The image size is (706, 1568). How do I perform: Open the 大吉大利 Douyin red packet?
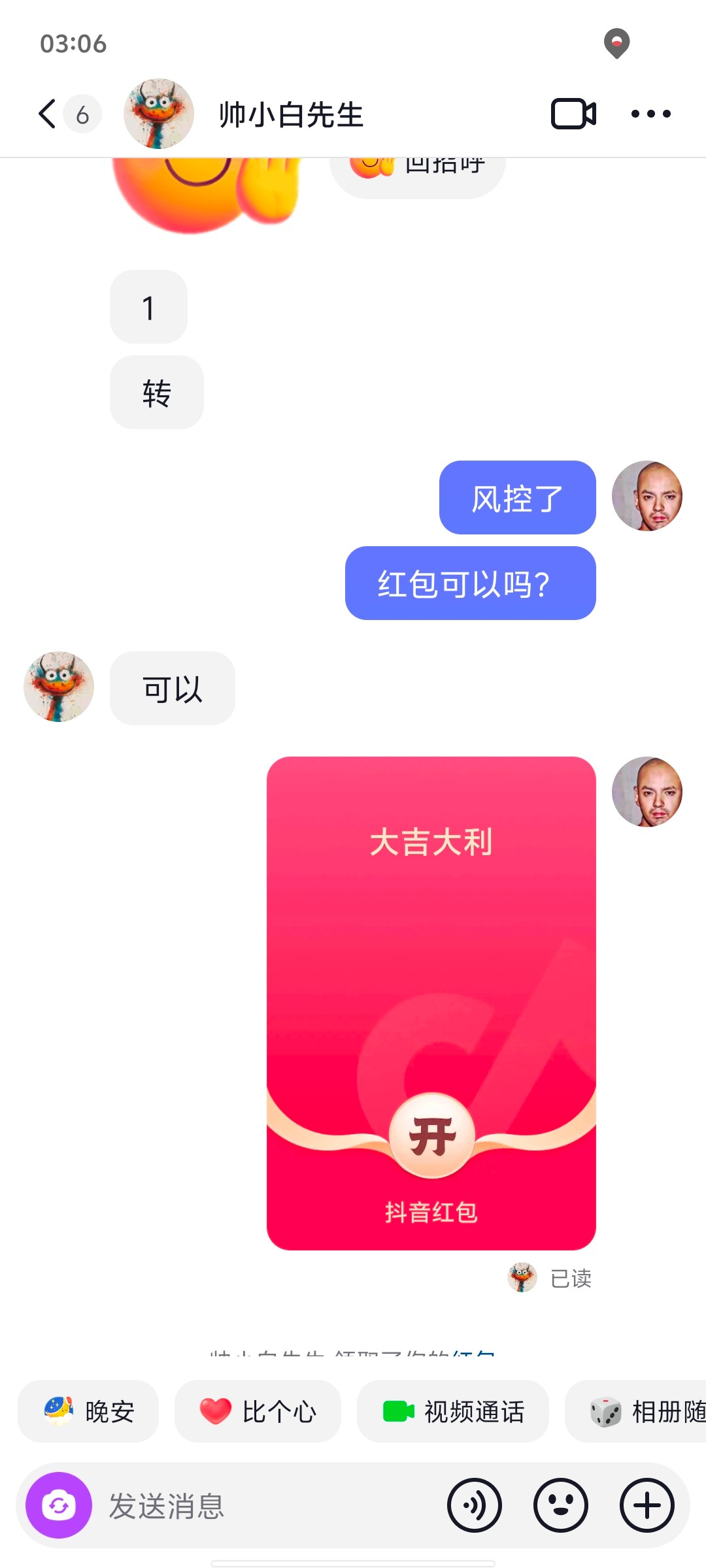(x=431, y=1135)
